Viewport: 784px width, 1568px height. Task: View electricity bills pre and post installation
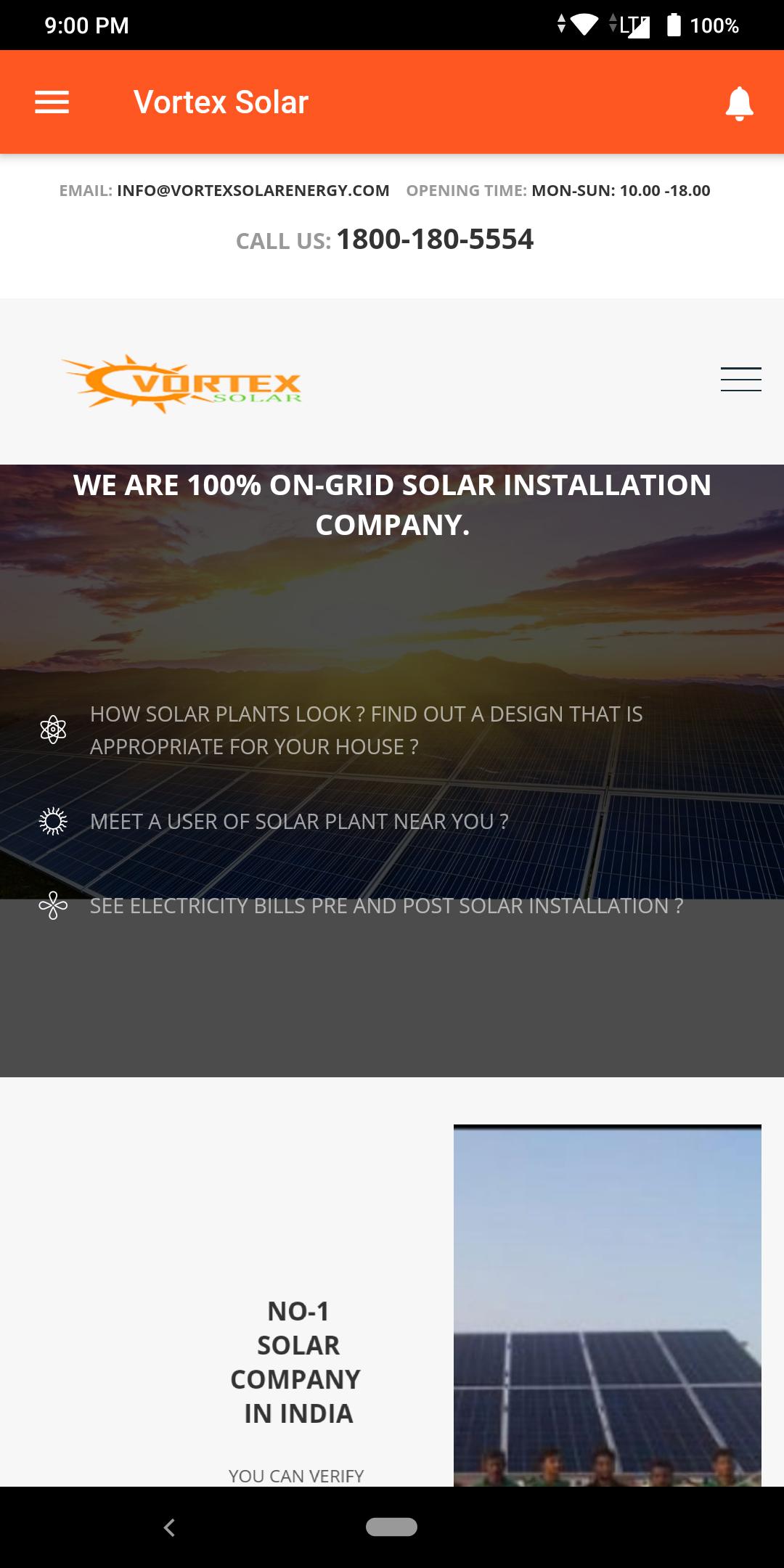[386, 906]
